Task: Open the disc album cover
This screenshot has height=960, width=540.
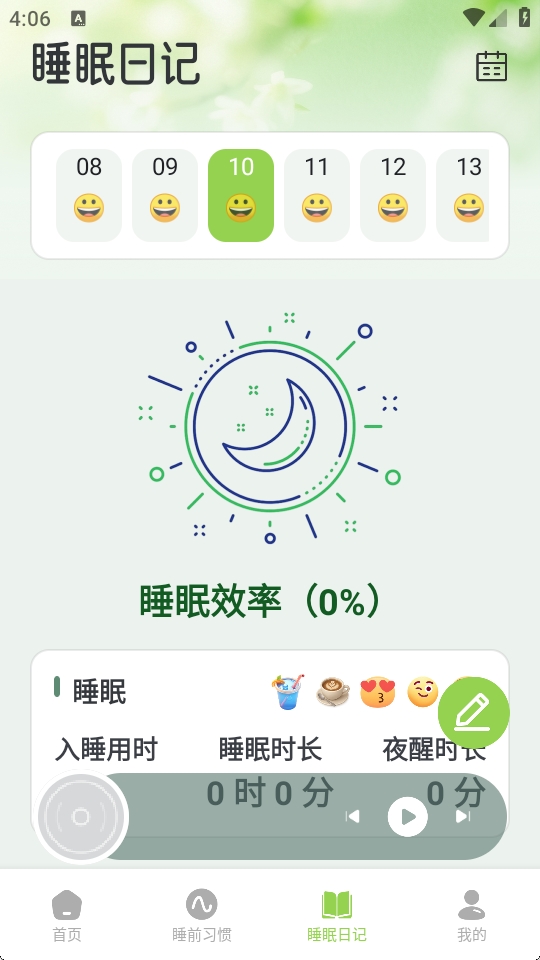Action: pyautogui.click(x=81, y=817)
